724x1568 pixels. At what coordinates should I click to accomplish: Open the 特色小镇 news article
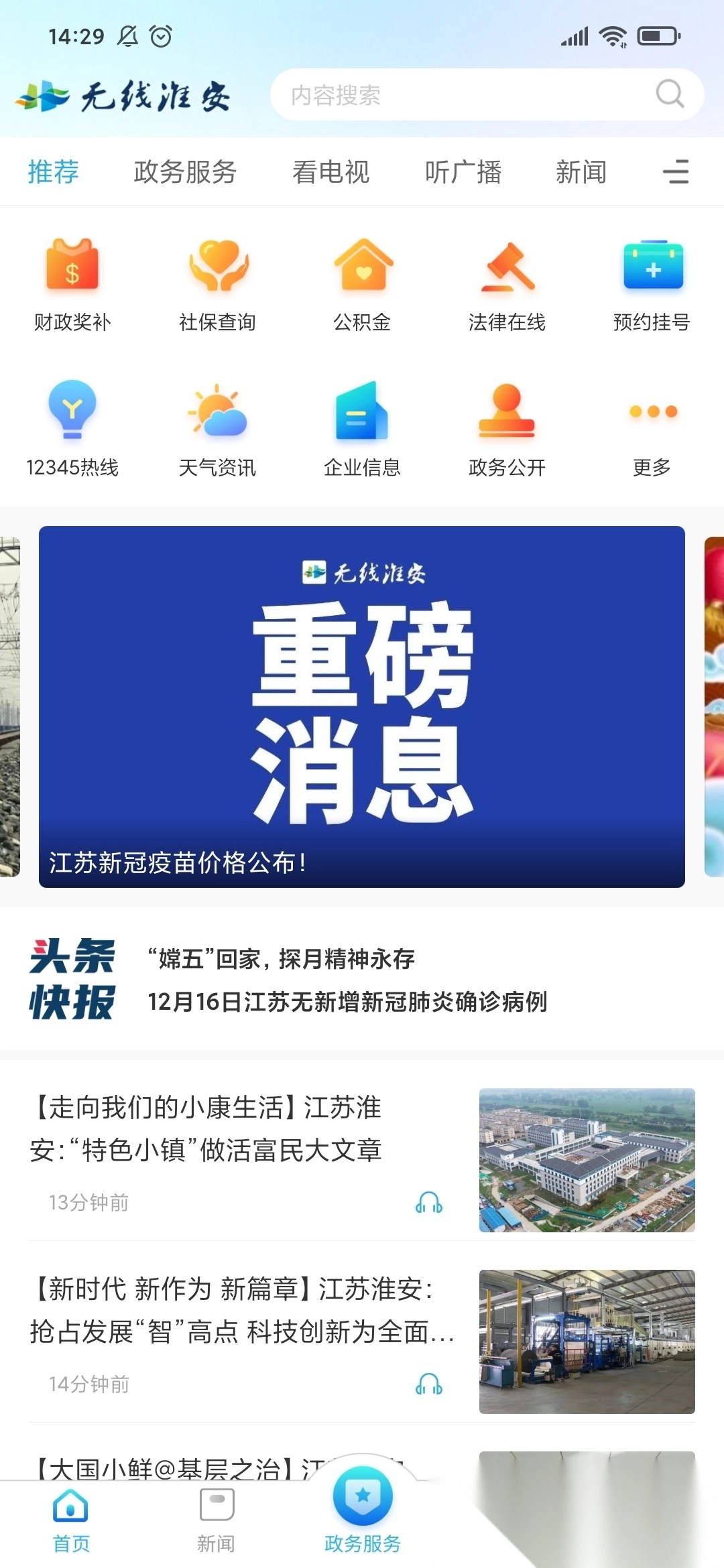tap(206, 1129)
